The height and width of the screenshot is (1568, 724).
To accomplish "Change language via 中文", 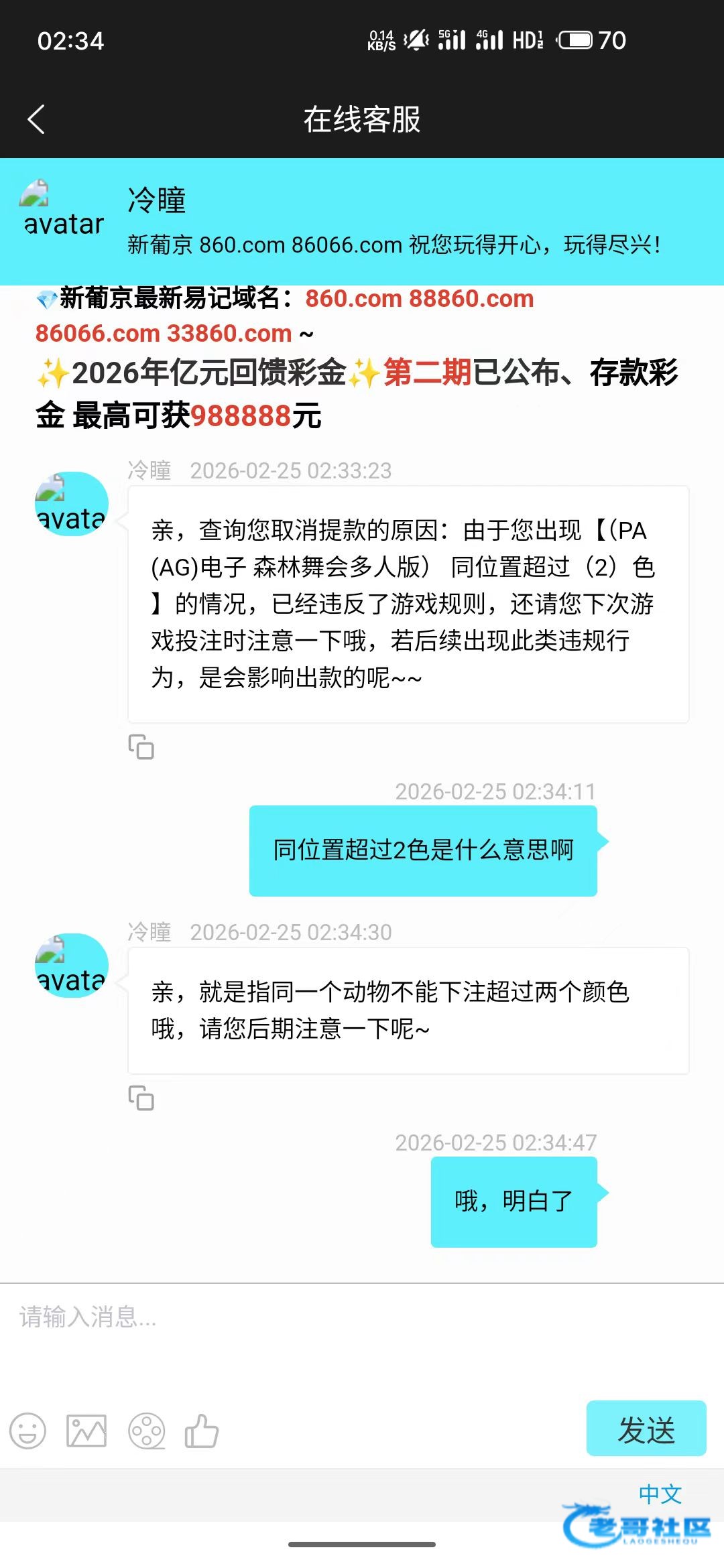I will pos(660,1494).
